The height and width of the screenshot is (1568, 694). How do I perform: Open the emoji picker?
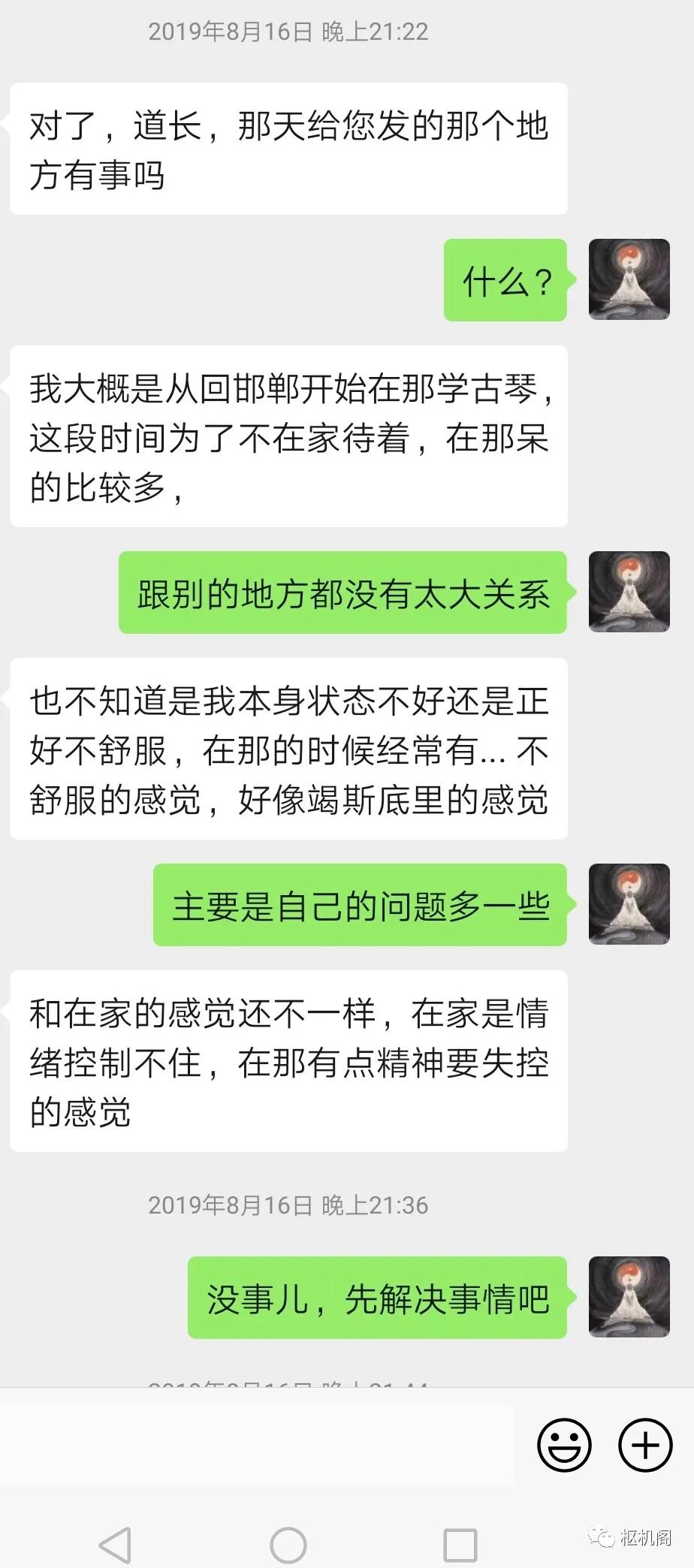[564, 1445]
